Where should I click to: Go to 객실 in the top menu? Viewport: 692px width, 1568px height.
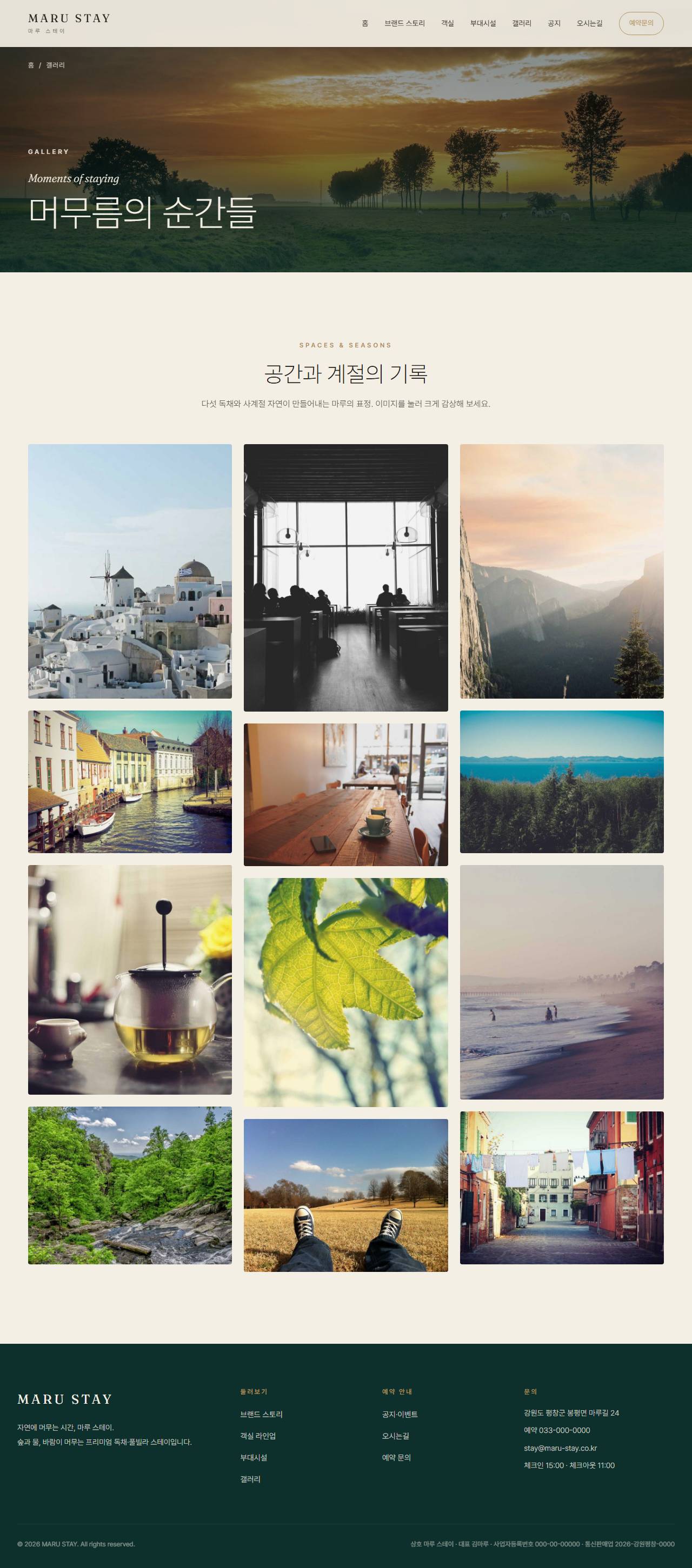click(448, 23)
